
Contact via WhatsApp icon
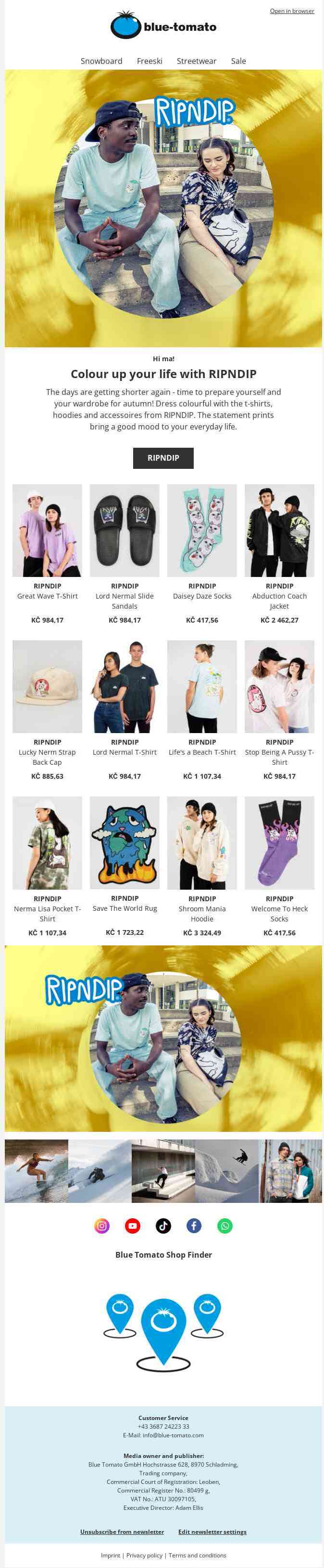tap(224, 1226)
